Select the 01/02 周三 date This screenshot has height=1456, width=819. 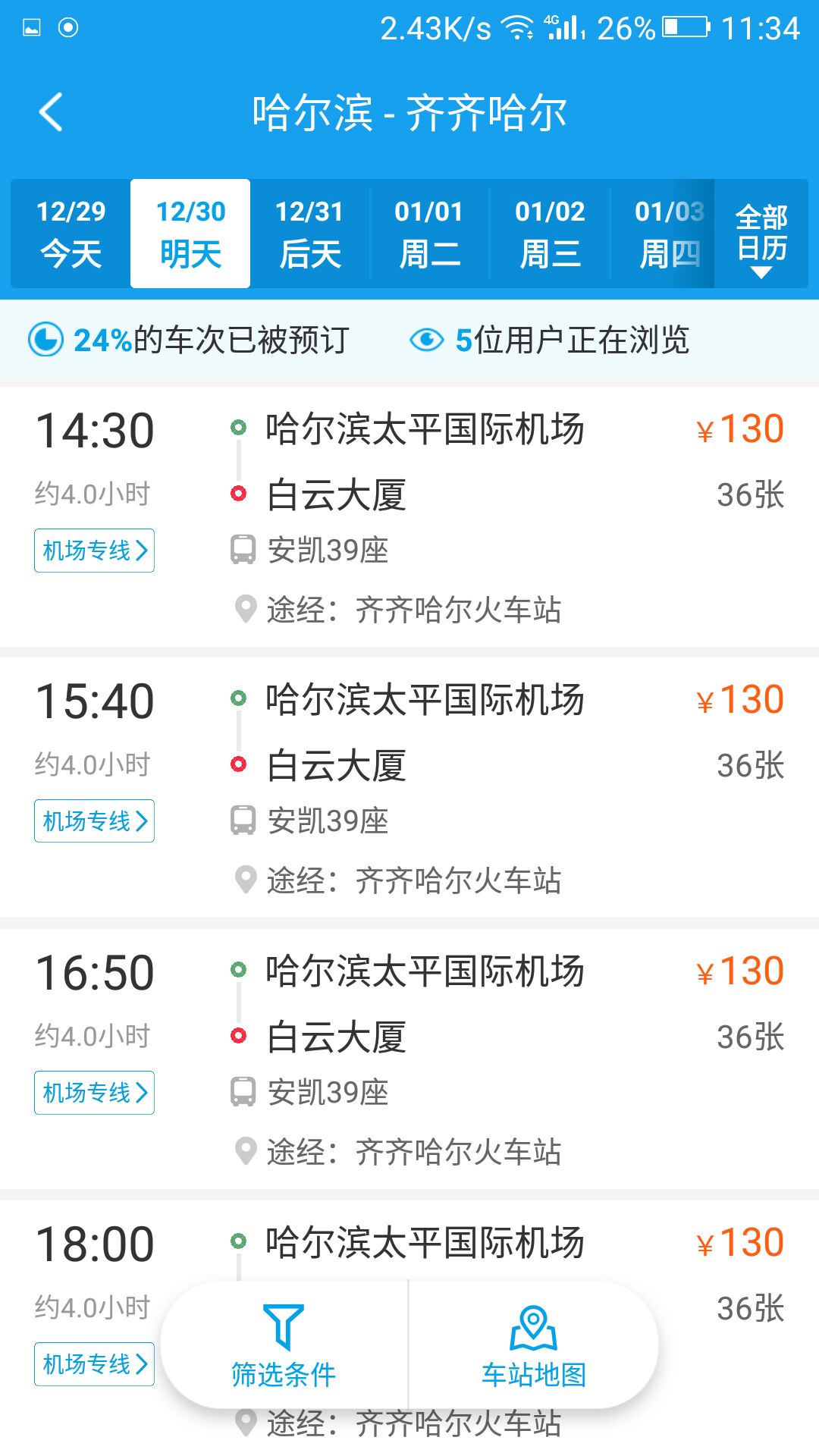point(550,234)
